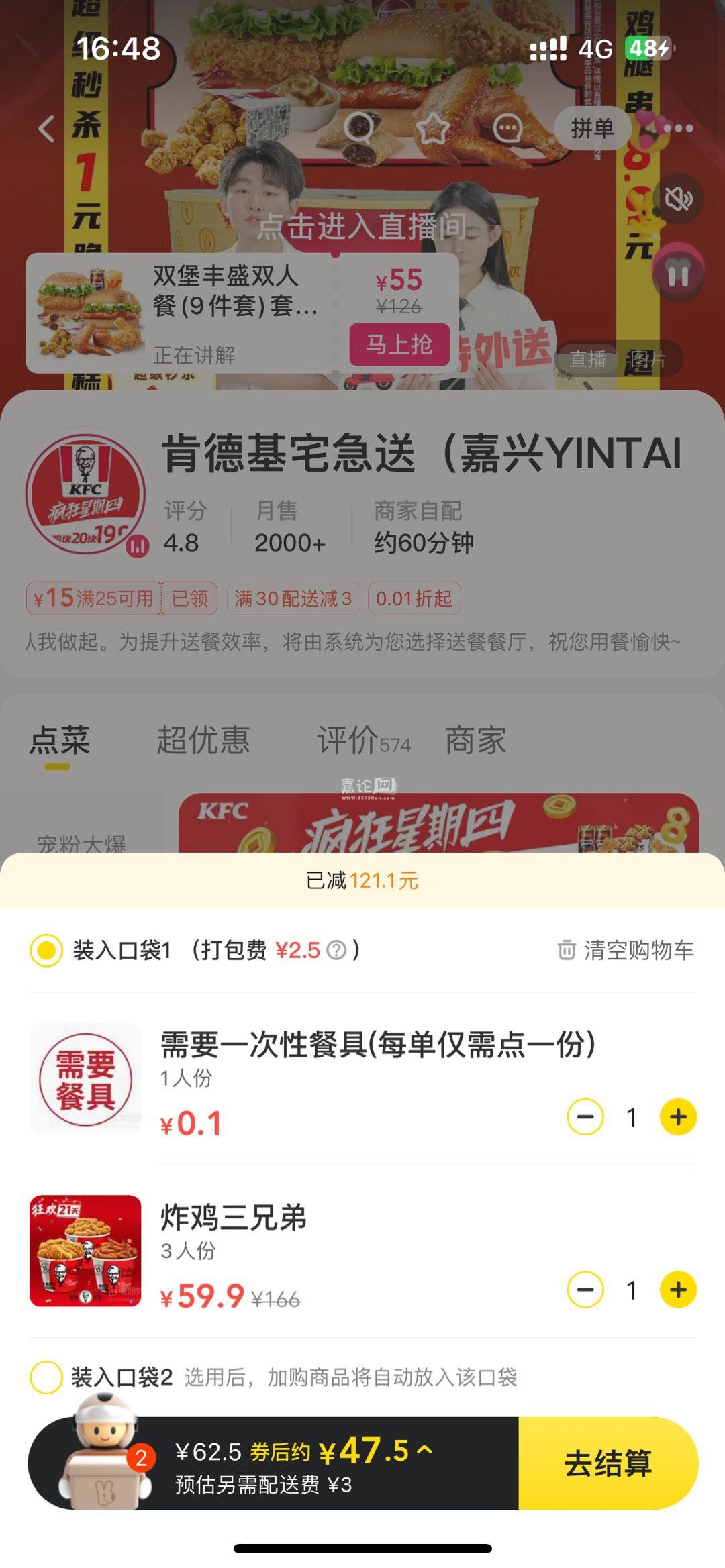Viewport: 725px width, 1568px height.
Task: Open the 评价 reviews tab
Action: coord(363,741)
